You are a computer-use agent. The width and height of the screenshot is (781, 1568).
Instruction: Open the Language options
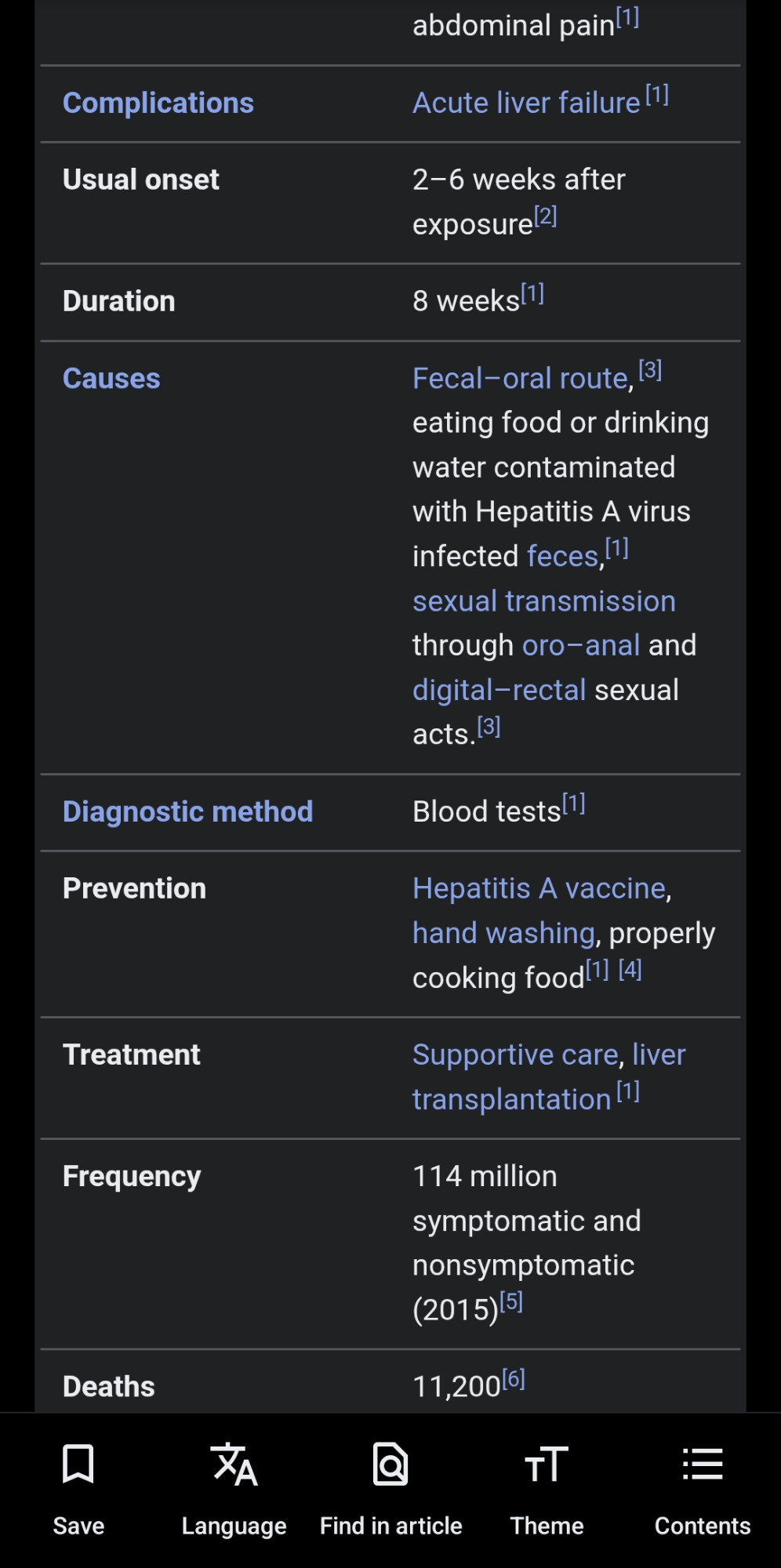click(x=234, y=1486)
